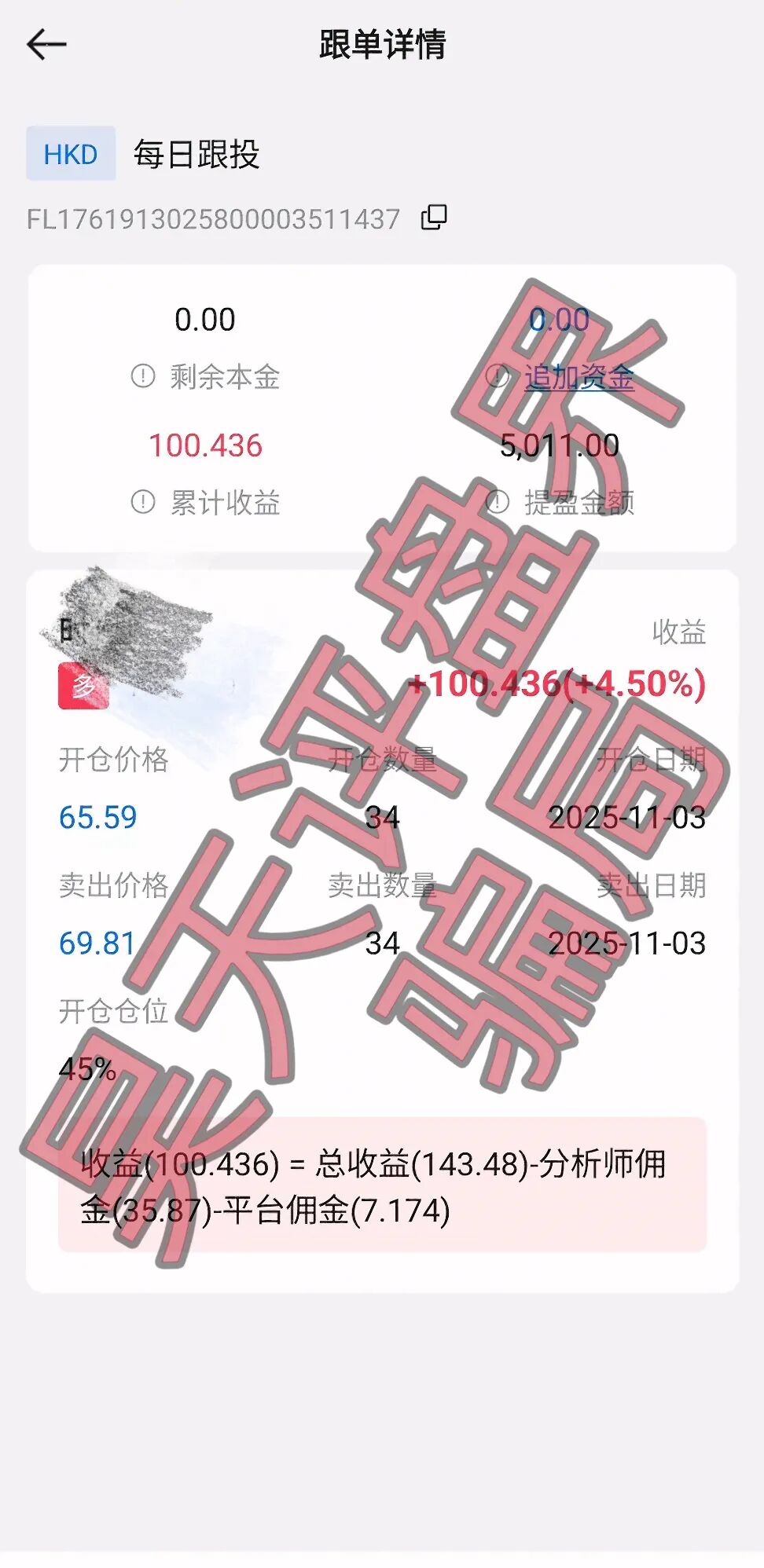Viewport: 764px width, 1568px height.
Task: Open the underlined 追加资金 link
Action: [579, 375]
